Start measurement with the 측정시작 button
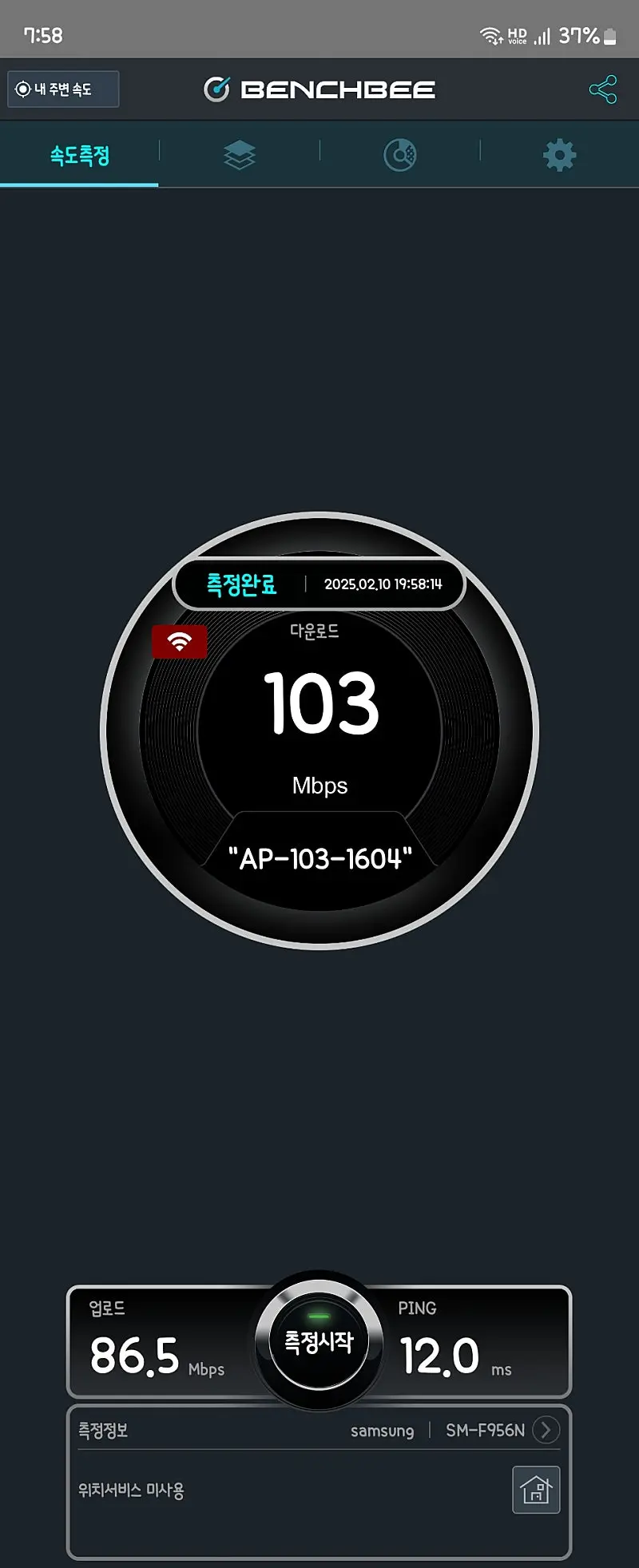This screenshot has width=639, height=1568. pos(319,1341)
